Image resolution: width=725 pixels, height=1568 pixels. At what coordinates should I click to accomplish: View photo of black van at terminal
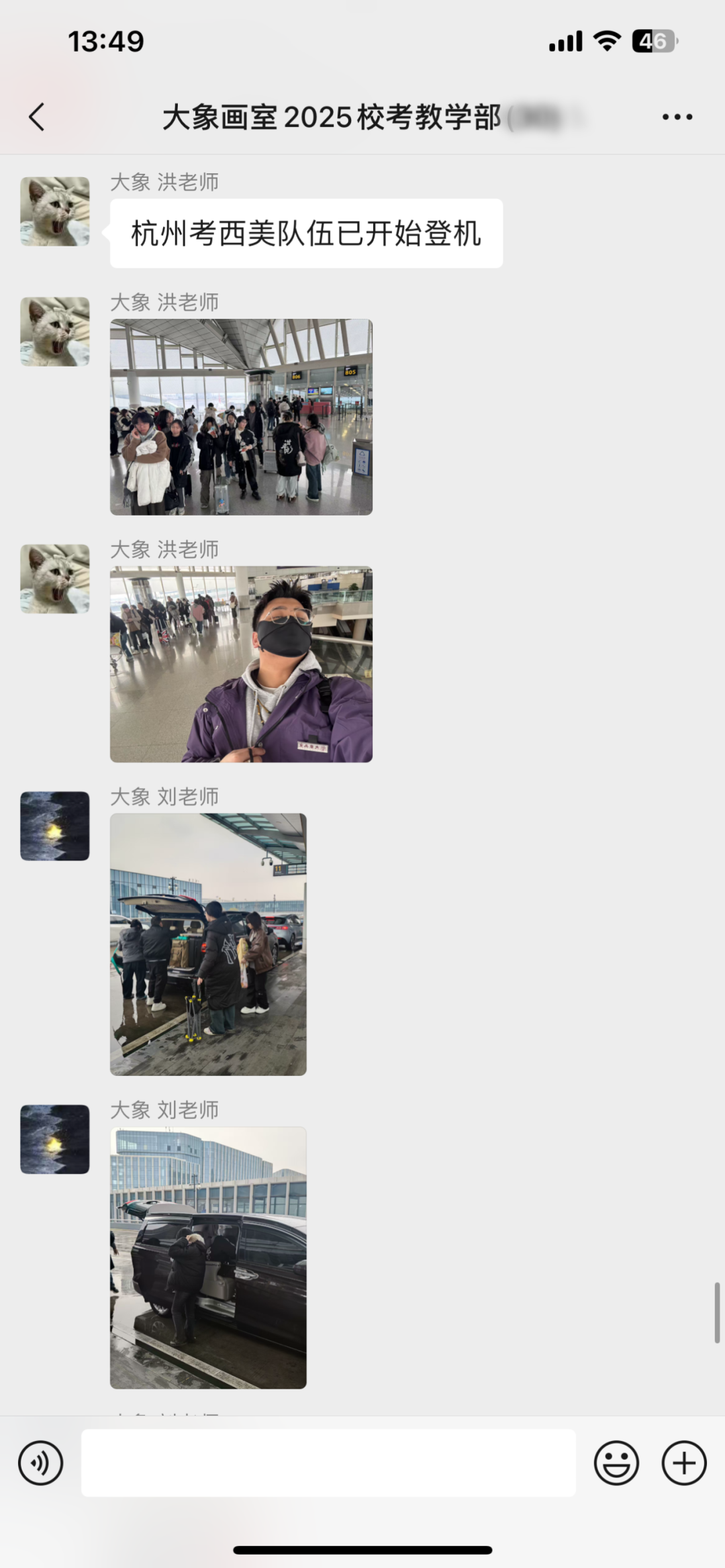(208, 1257)
